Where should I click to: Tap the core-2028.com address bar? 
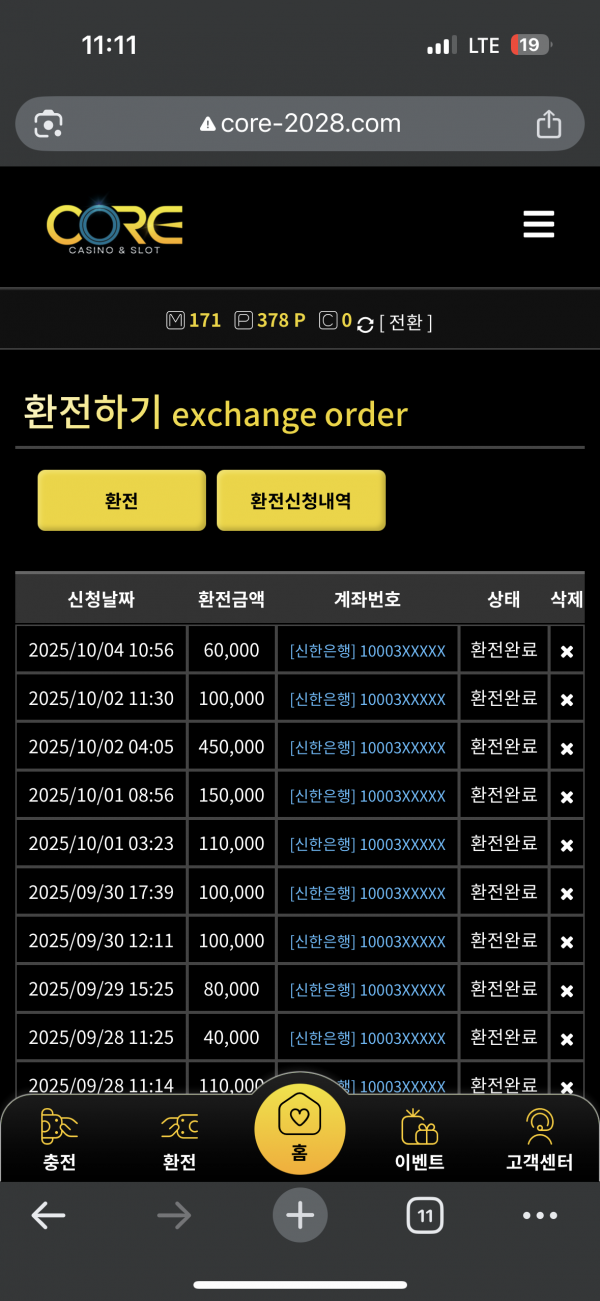(300, 124)
